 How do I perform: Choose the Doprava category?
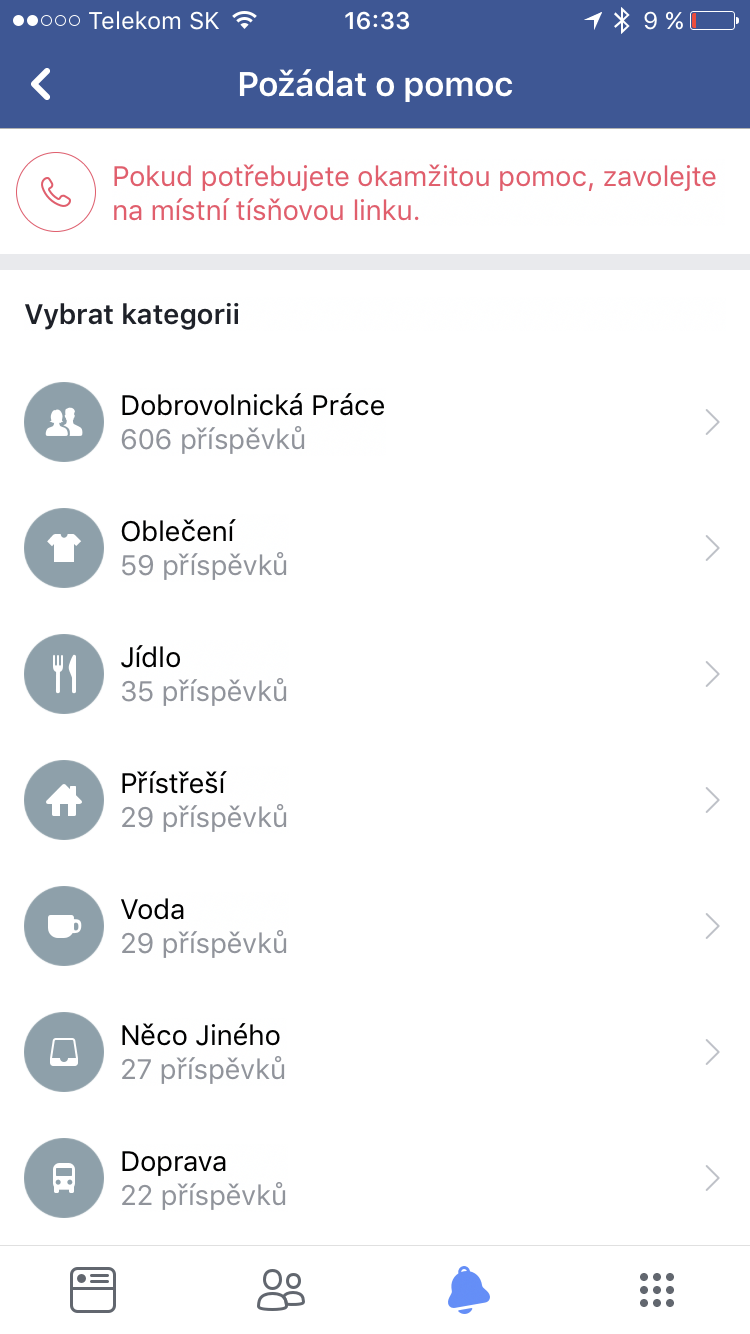click(x=374, y=1178)
